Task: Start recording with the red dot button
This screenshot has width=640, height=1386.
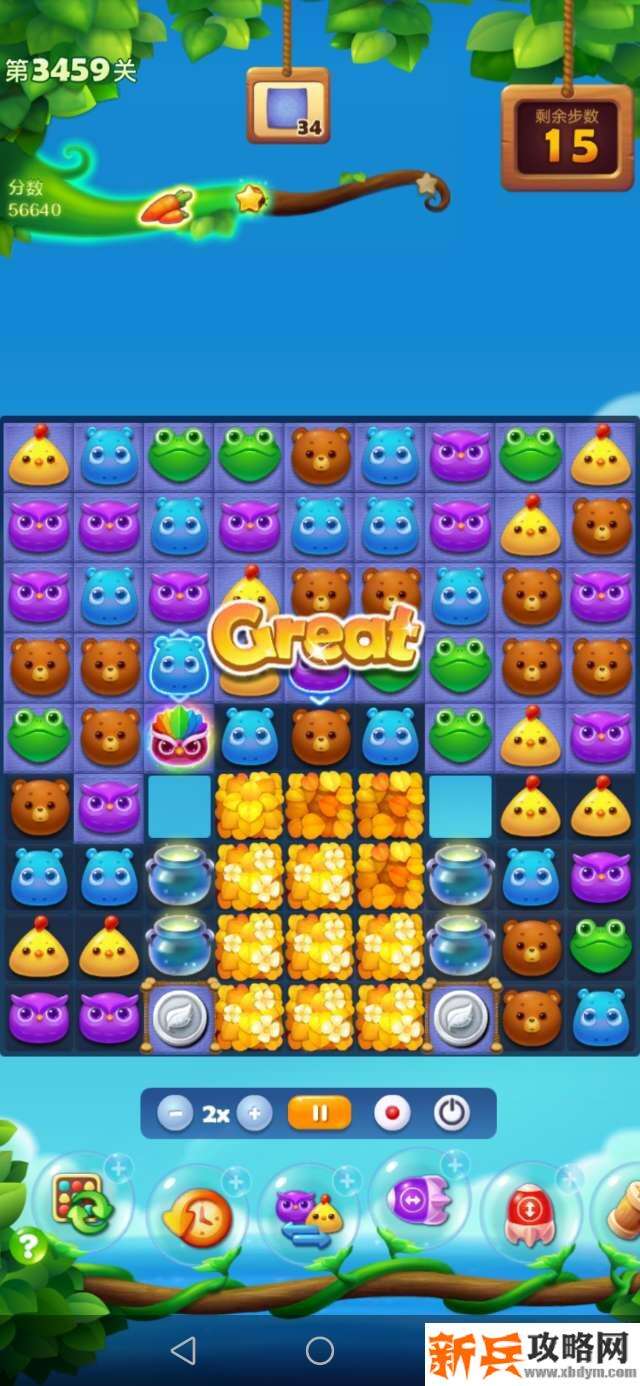Action: click(x=391, y=1113)
